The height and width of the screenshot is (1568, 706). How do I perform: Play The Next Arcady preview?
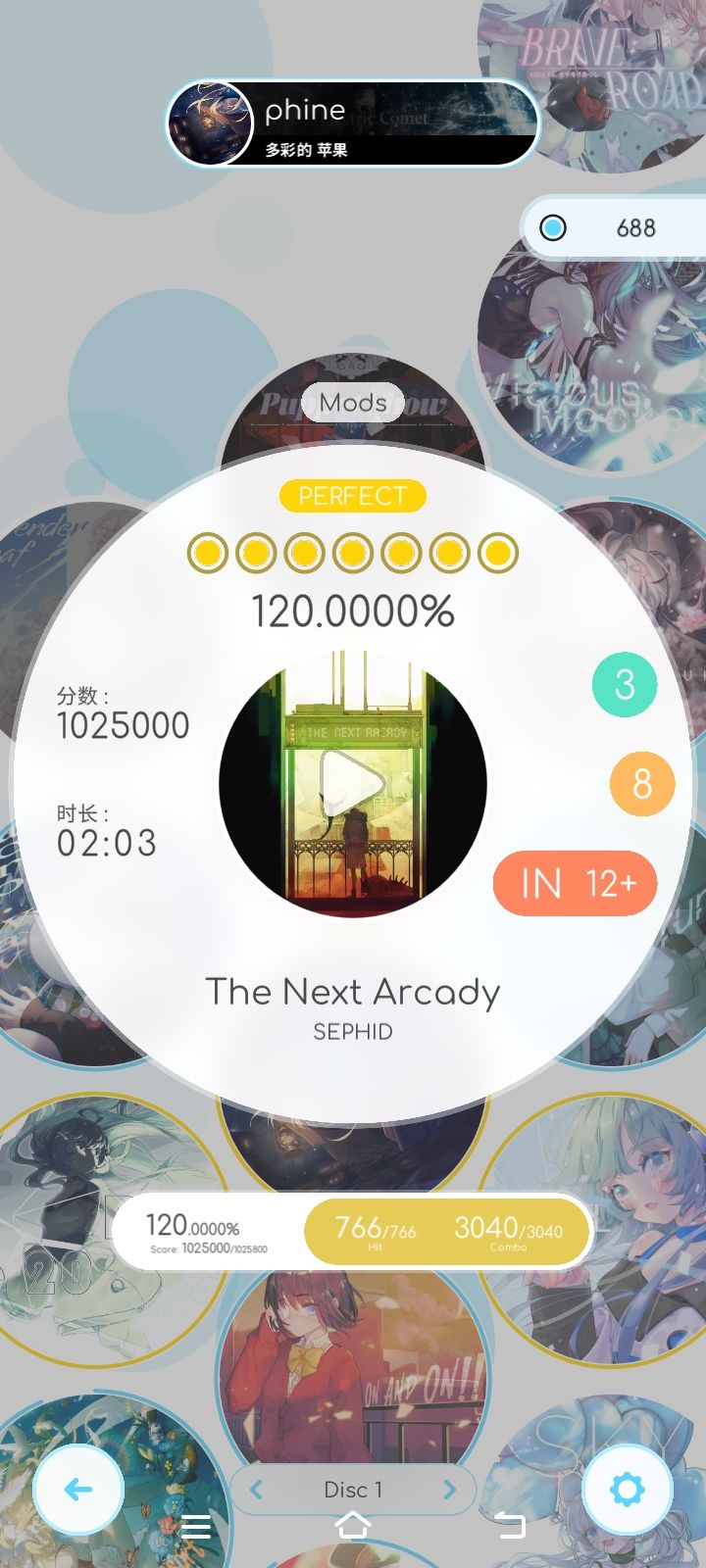pos(353,784)
